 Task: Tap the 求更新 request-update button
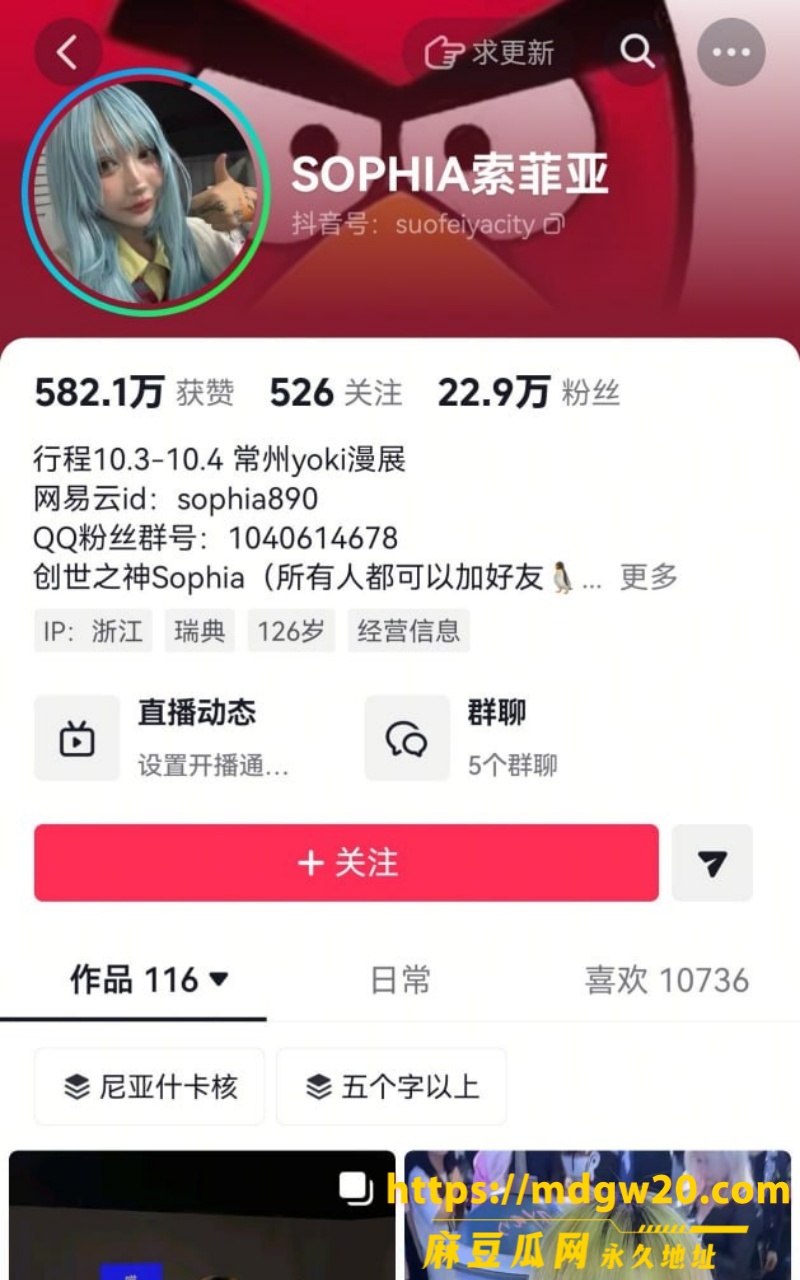pyautogui.click(x=489, y=52)
